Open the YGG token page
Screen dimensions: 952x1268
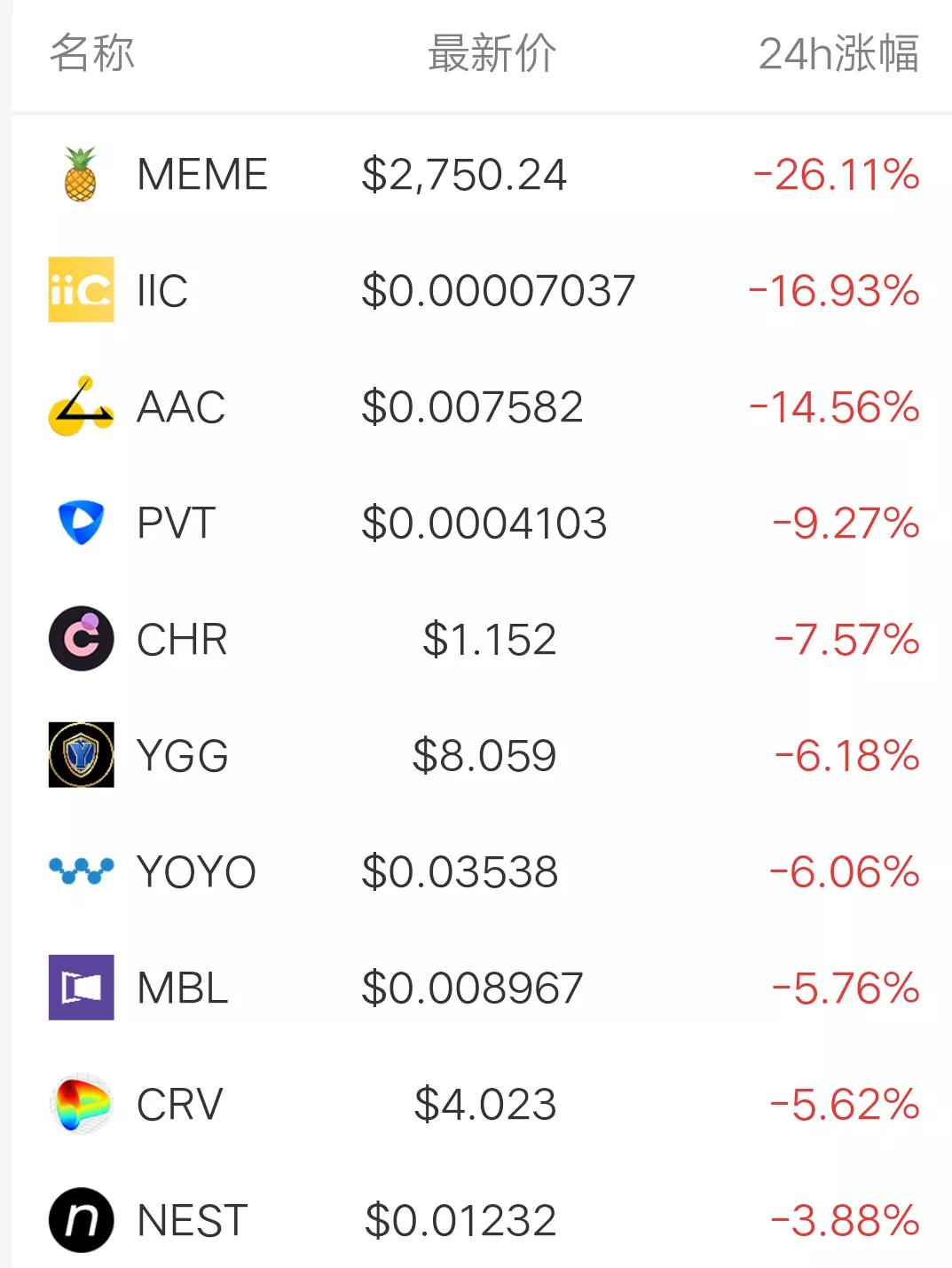pos(183,756)
